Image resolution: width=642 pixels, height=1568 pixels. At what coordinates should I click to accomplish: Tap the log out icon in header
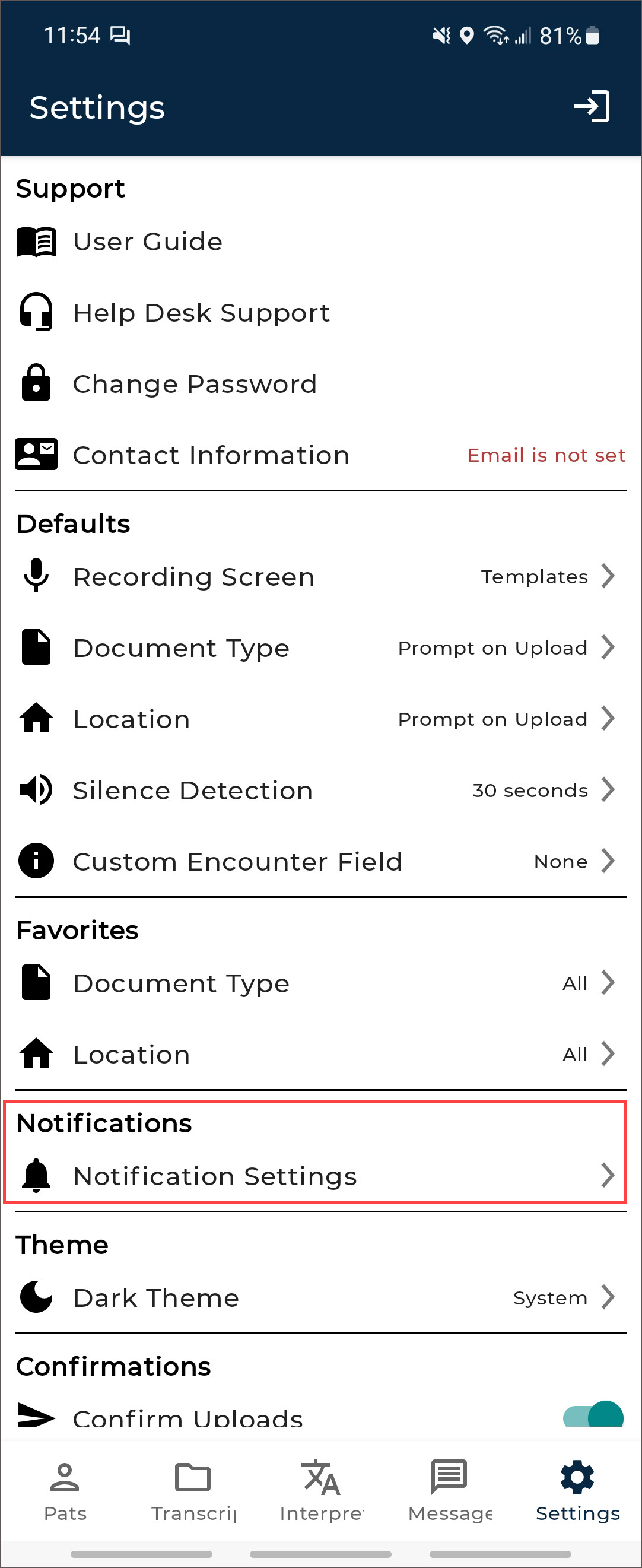[591, 107]
